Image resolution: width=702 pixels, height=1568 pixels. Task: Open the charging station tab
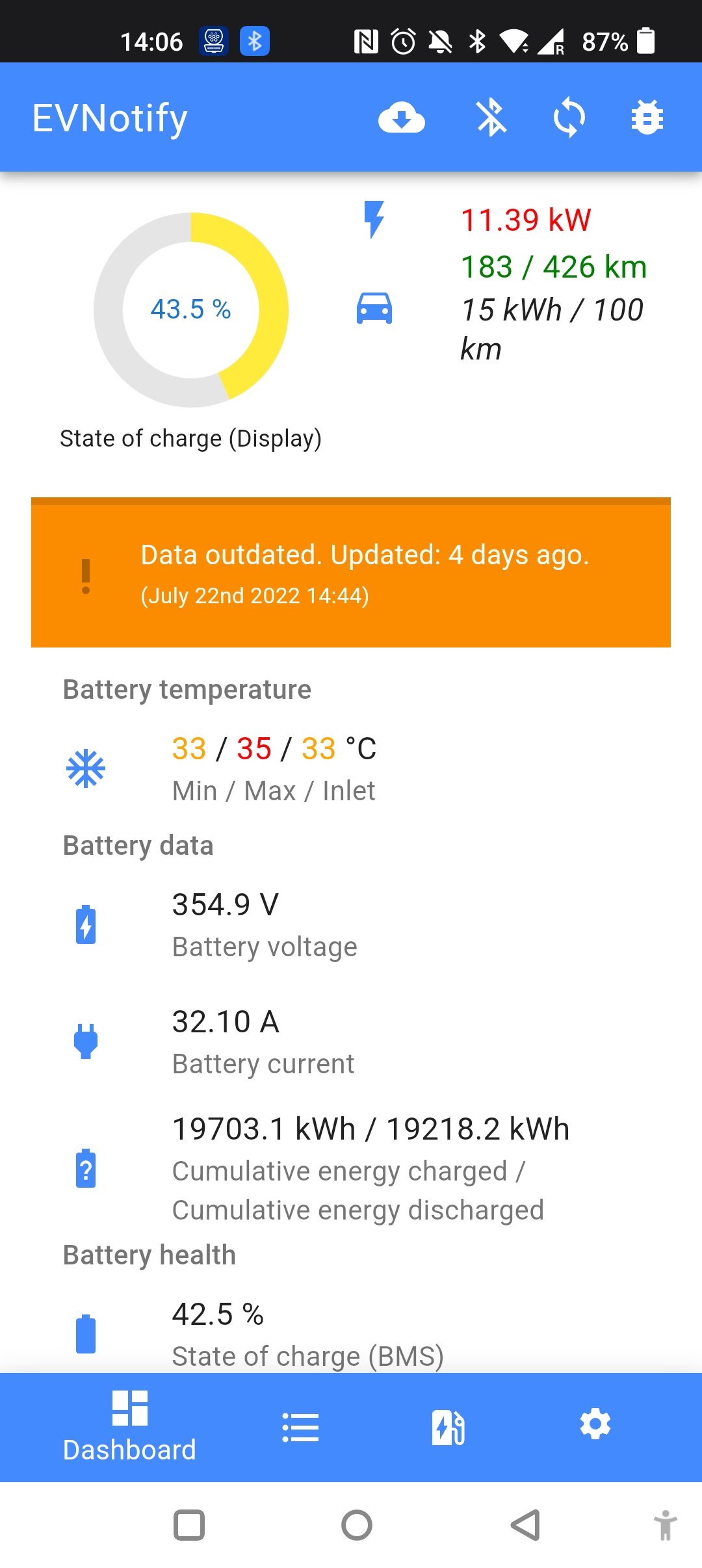click(x=448, y=1427)
